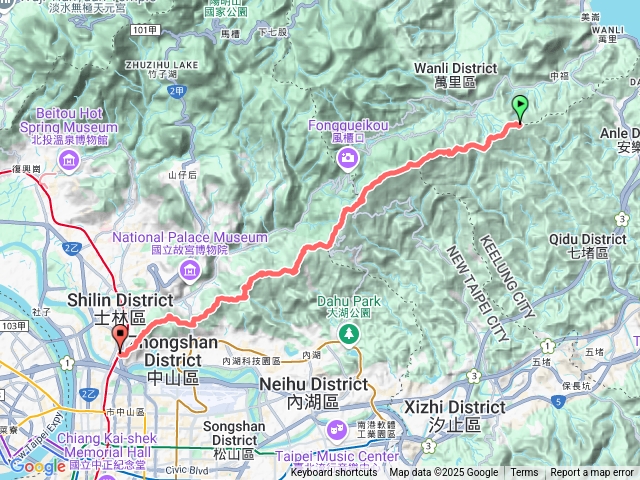Open the Google logo link

point(37,466)
